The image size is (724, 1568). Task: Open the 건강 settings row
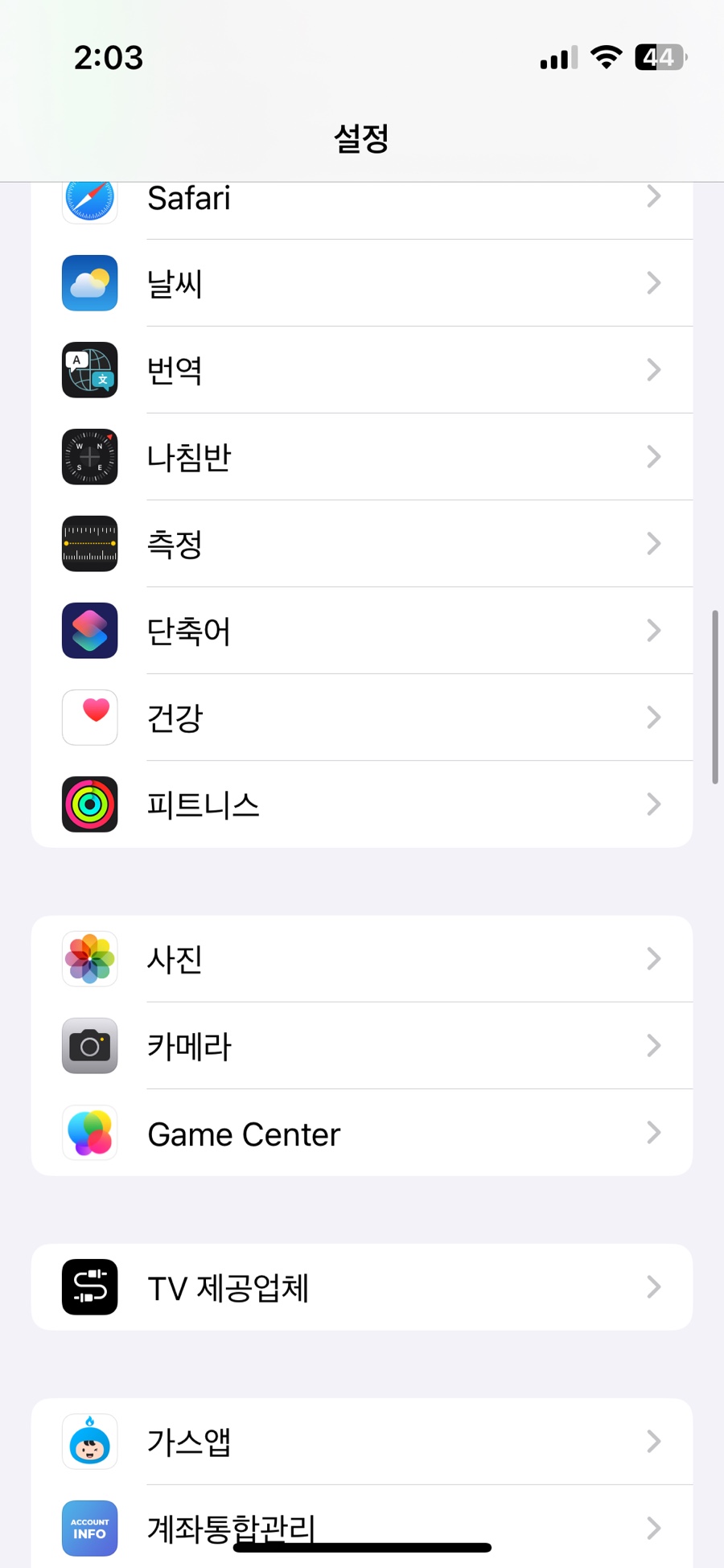(362, 718)
